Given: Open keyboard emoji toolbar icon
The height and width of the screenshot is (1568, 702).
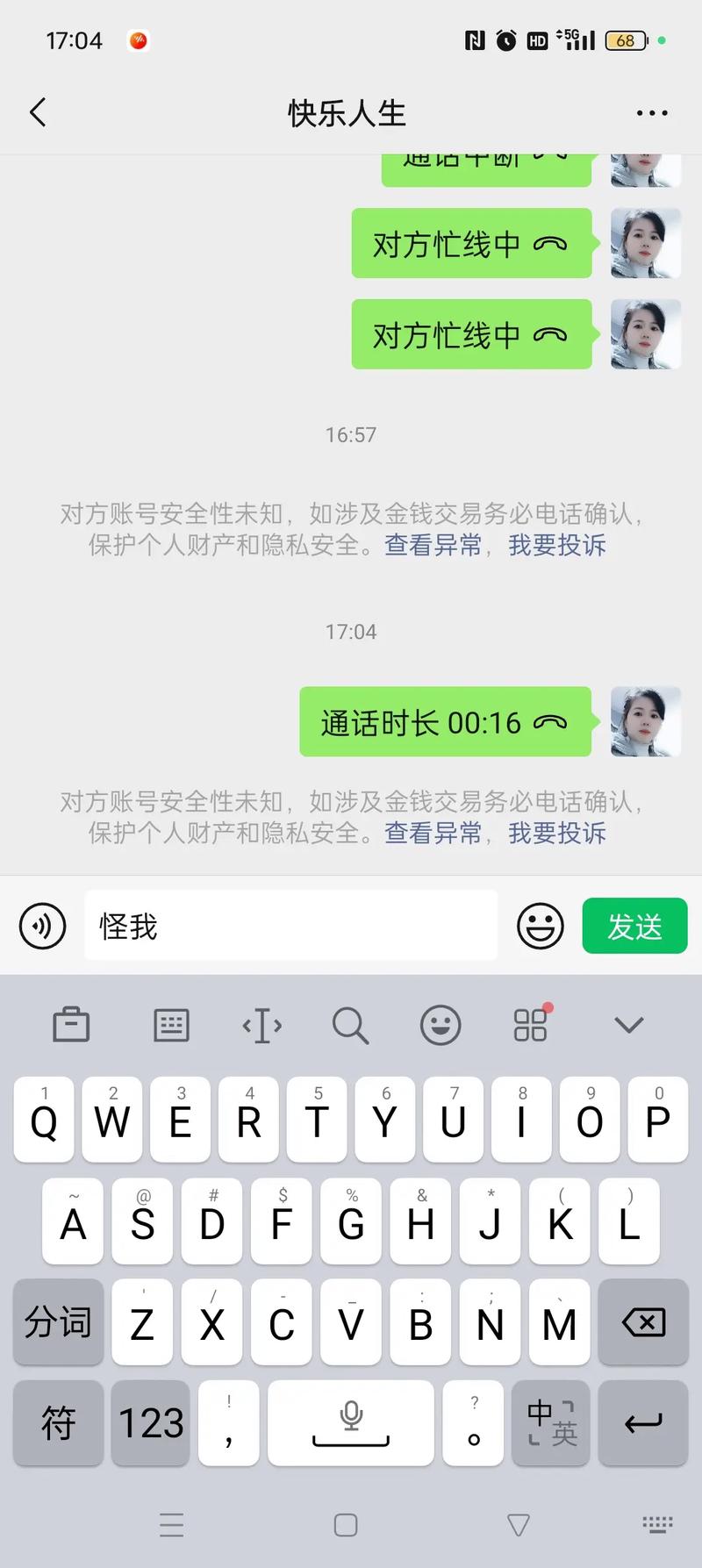Looking at the screenshot, I should click(441, 1024).
